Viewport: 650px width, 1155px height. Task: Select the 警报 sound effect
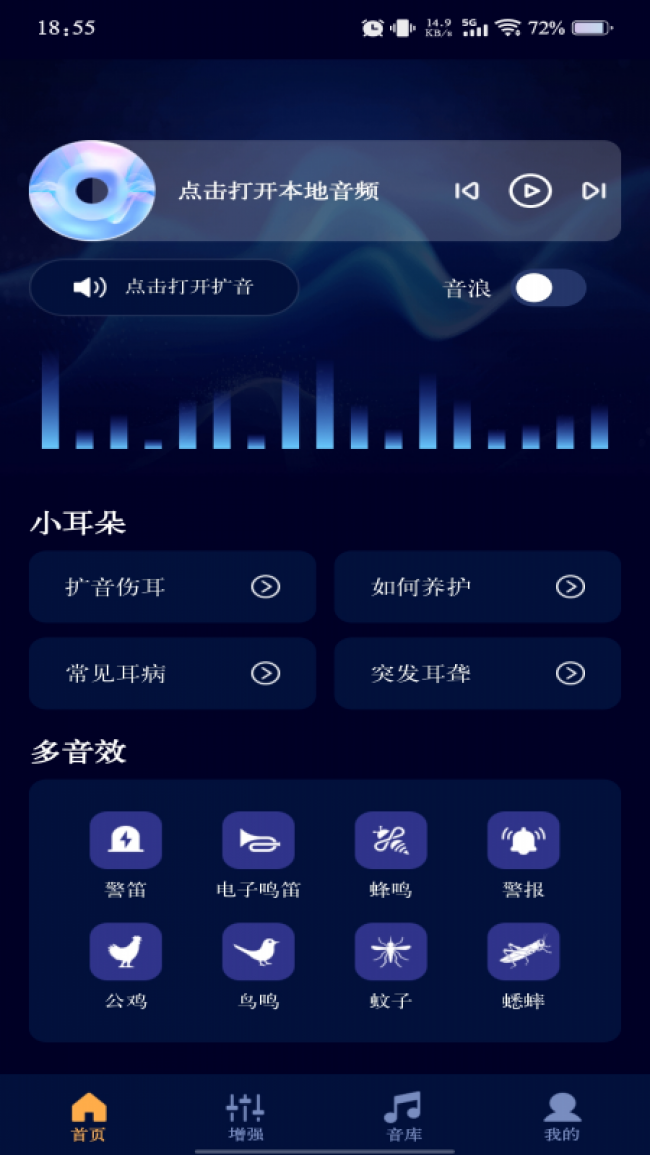click(523, 854)
